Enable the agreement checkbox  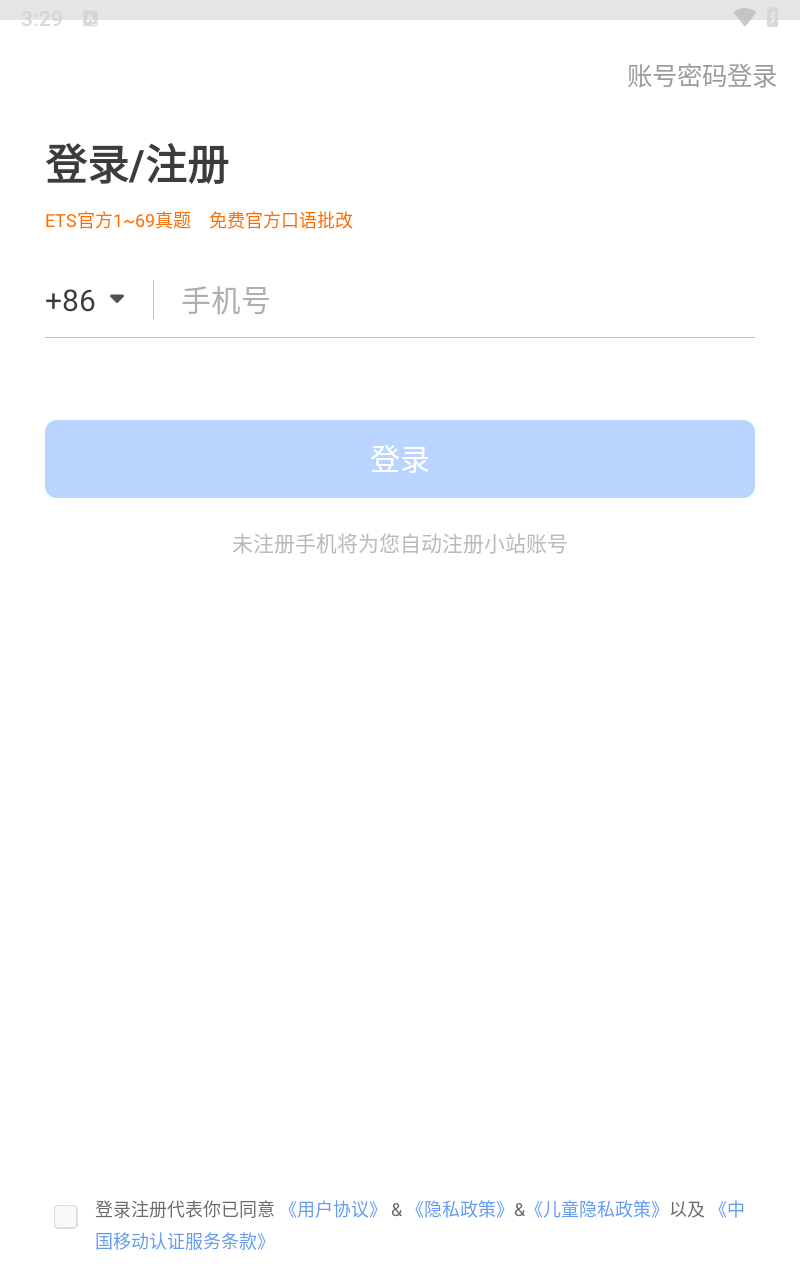pos(65,1216)
